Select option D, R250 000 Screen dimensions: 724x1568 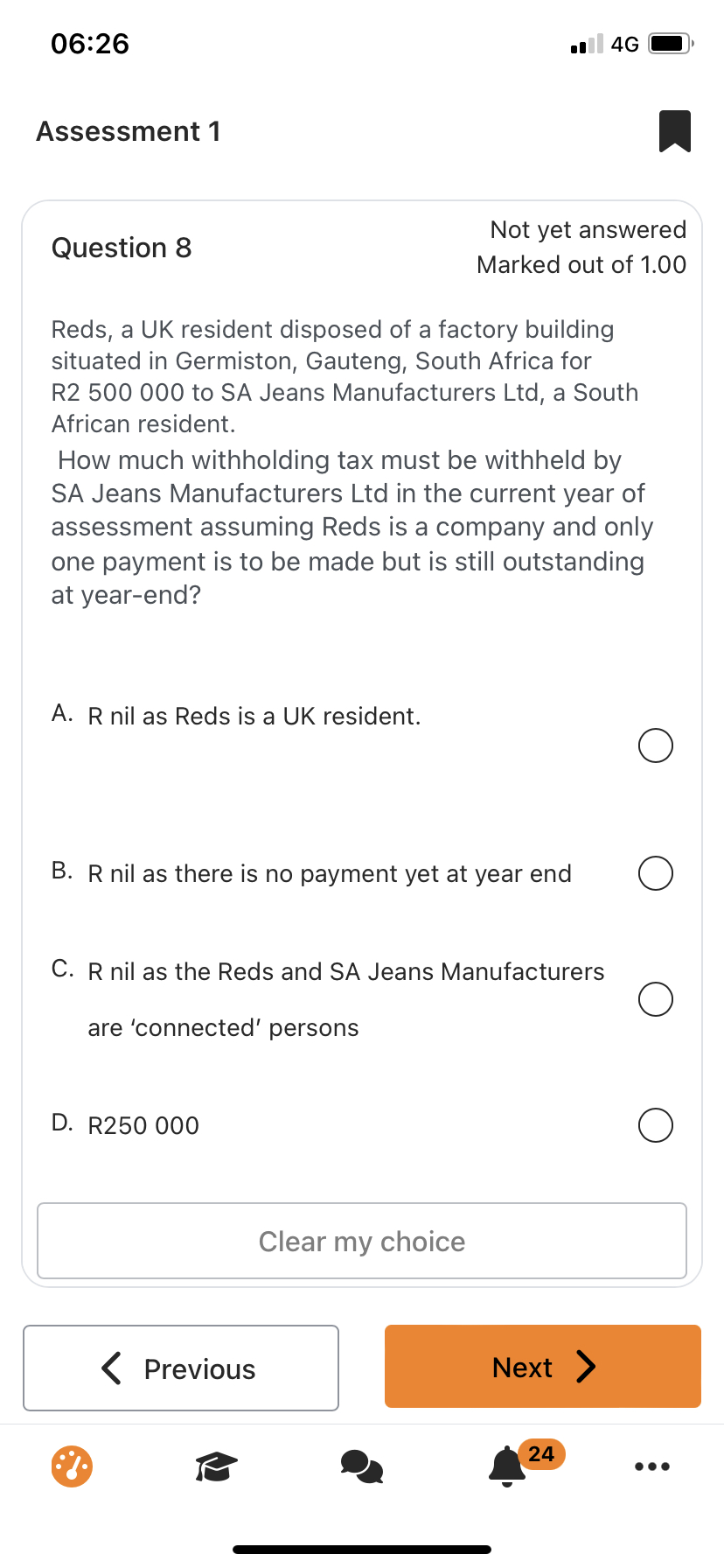click(655, 1125)
